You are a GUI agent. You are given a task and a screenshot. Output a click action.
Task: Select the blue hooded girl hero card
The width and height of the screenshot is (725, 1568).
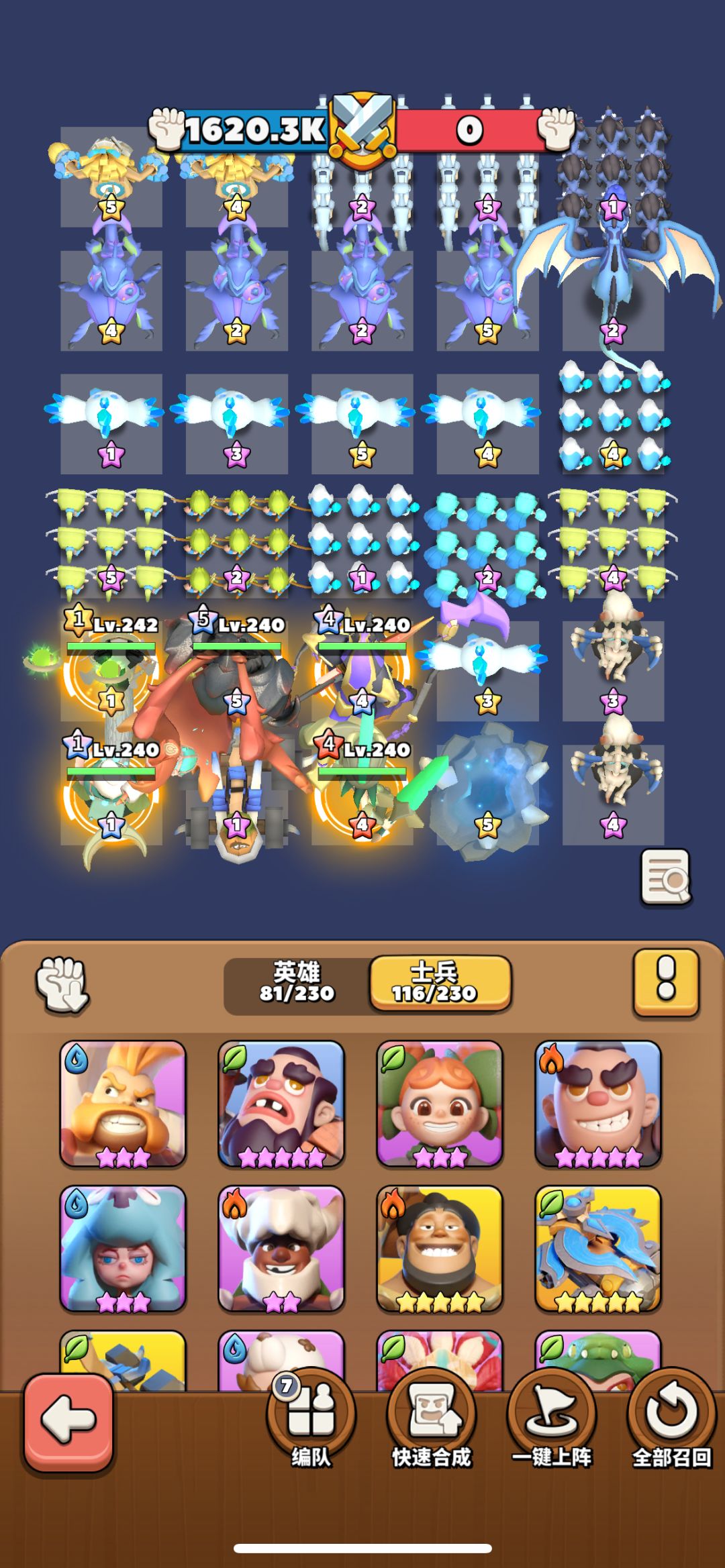pos(123,1249)
